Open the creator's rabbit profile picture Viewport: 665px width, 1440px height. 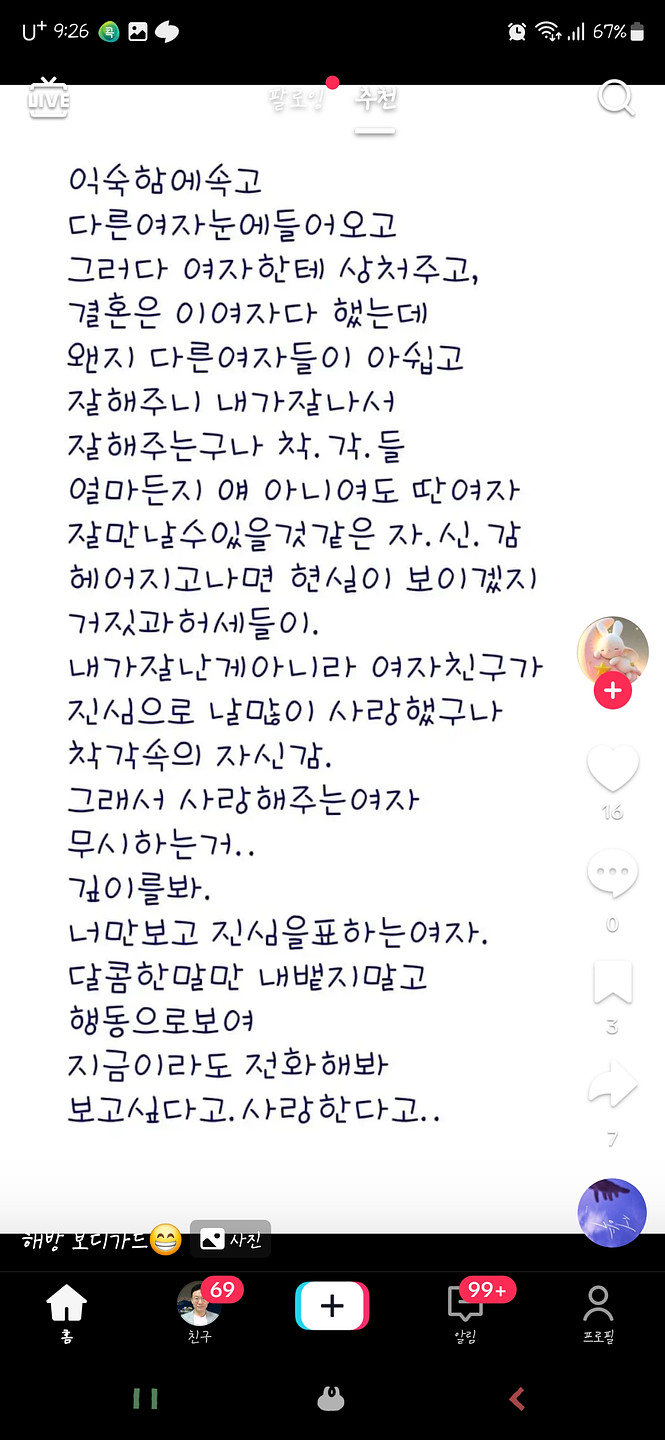click(612, 649)
